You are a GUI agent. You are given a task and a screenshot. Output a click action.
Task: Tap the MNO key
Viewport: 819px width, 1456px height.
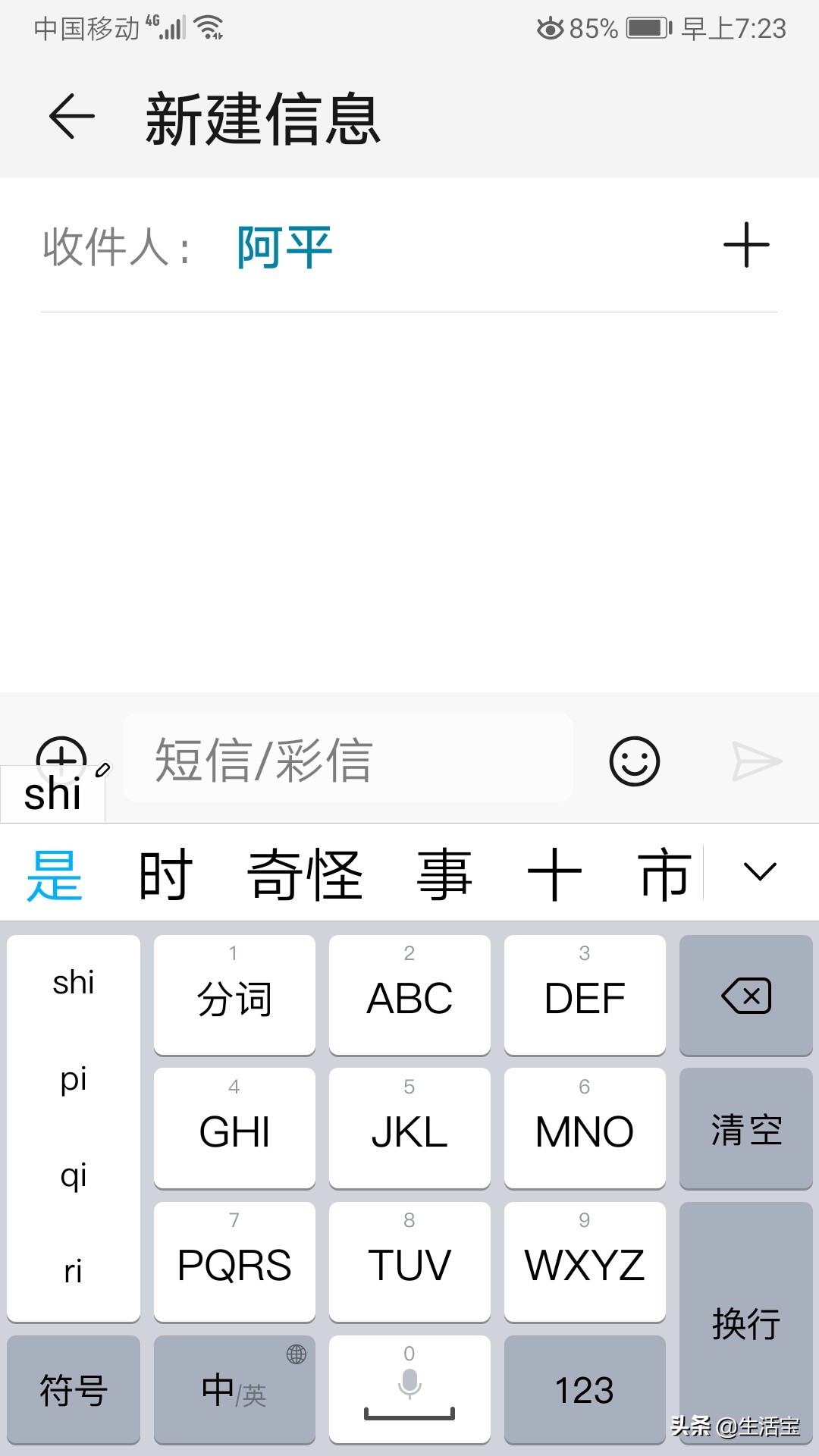(585, 1128)
